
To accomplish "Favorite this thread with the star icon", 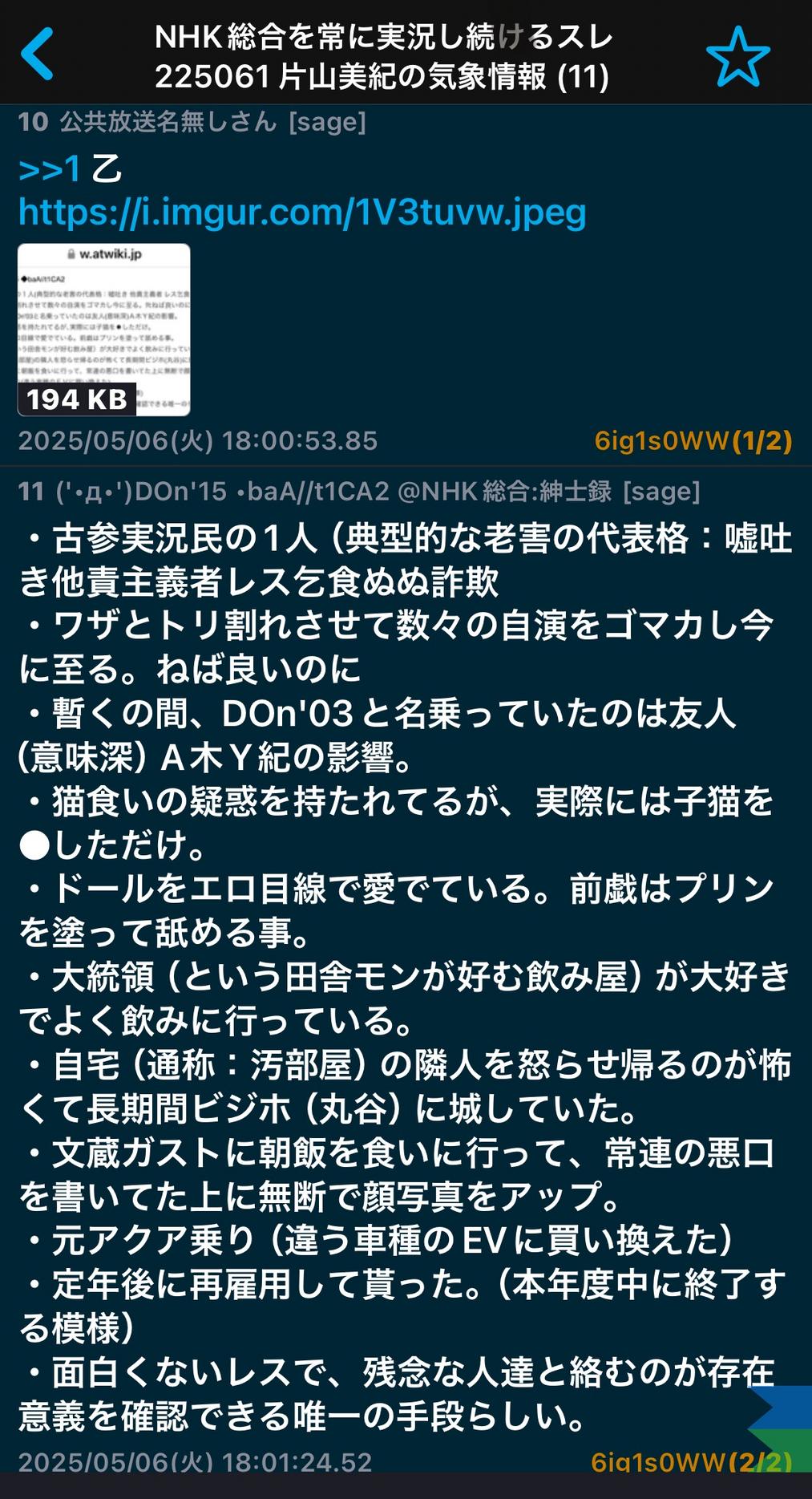I will [737, 56].
